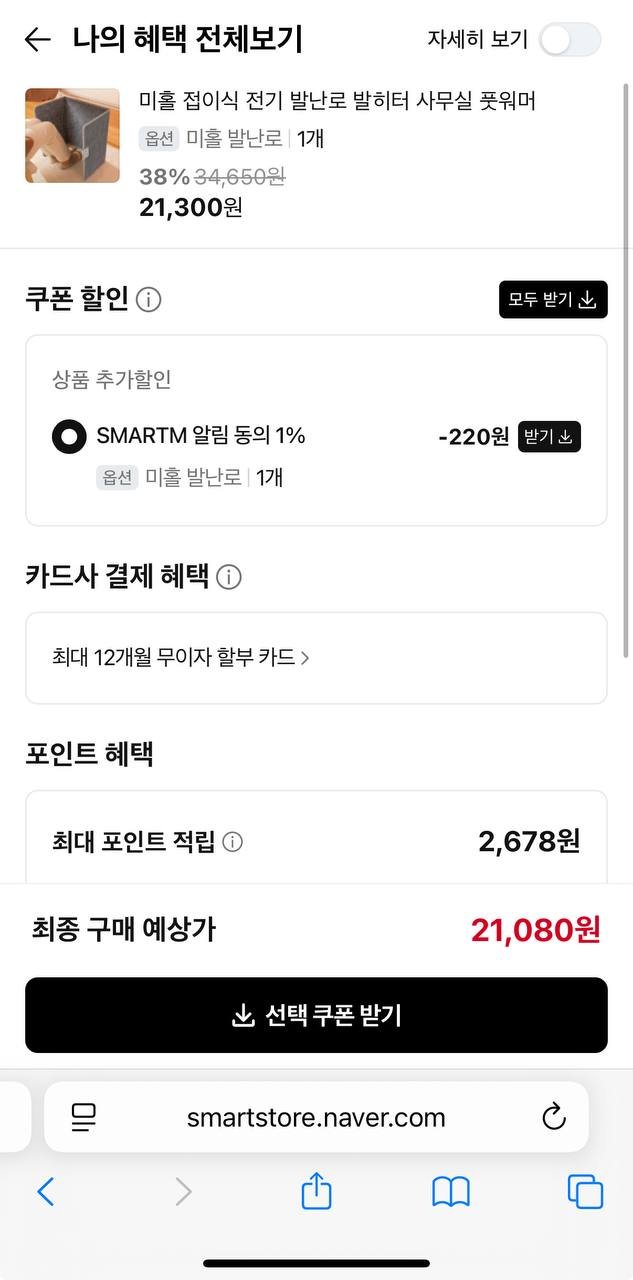Go to the previous page in Safari

coord(46,1191)
